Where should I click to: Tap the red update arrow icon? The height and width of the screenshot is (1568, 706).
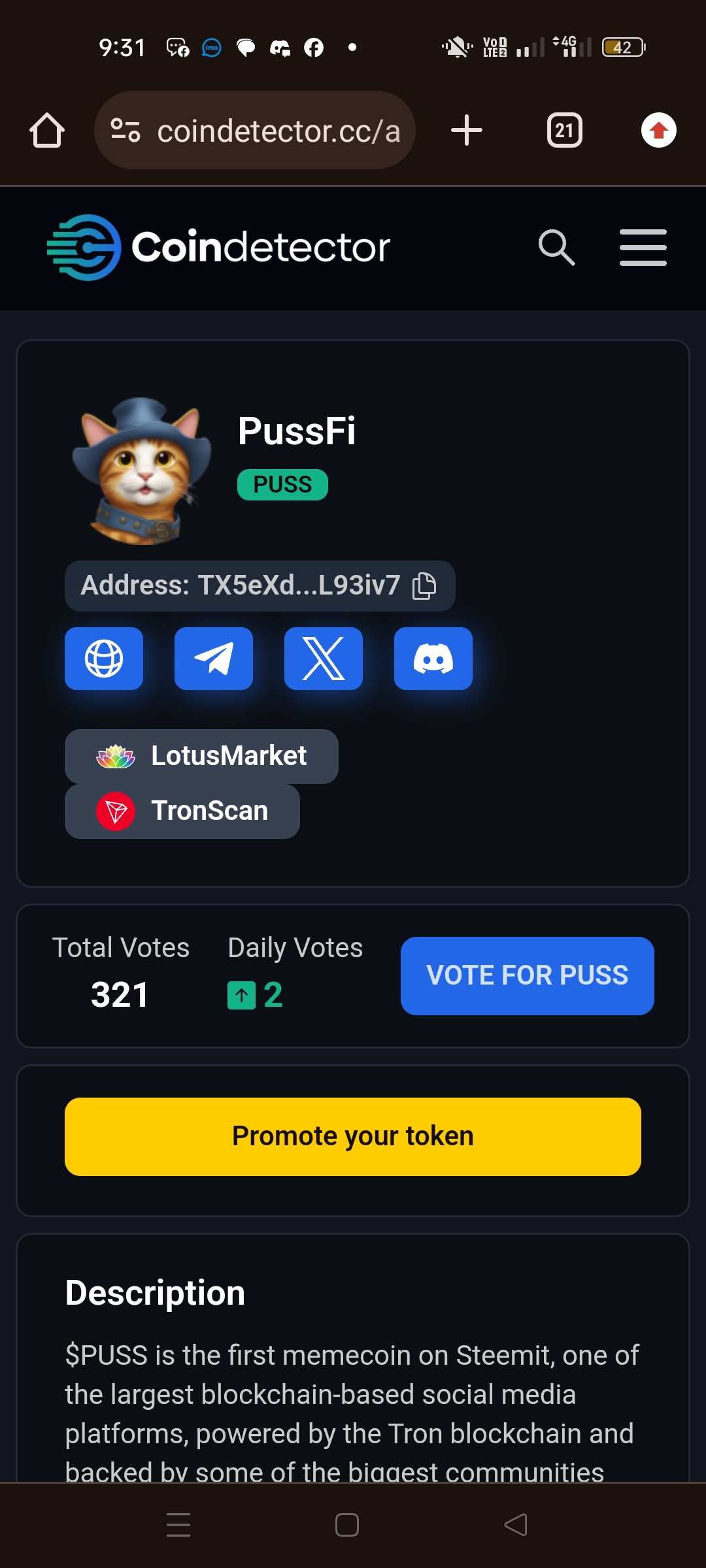click(658, 130)
